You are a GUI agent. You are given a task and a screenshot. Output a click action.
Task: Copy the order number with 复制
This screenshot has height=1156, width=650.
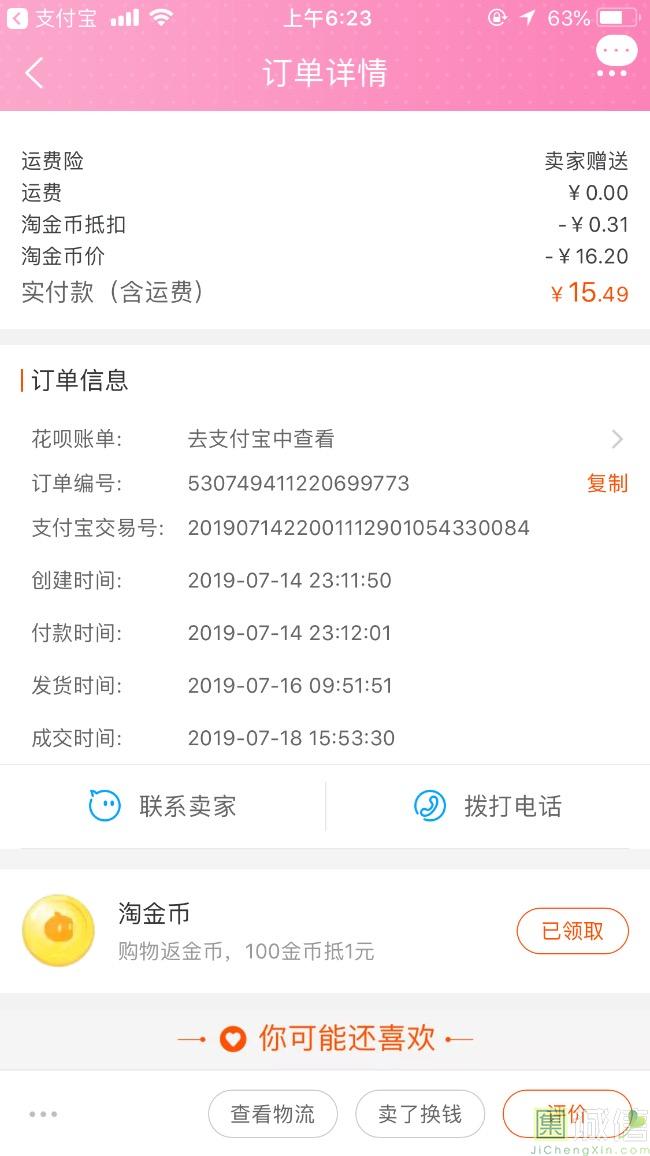click(606, 484)
